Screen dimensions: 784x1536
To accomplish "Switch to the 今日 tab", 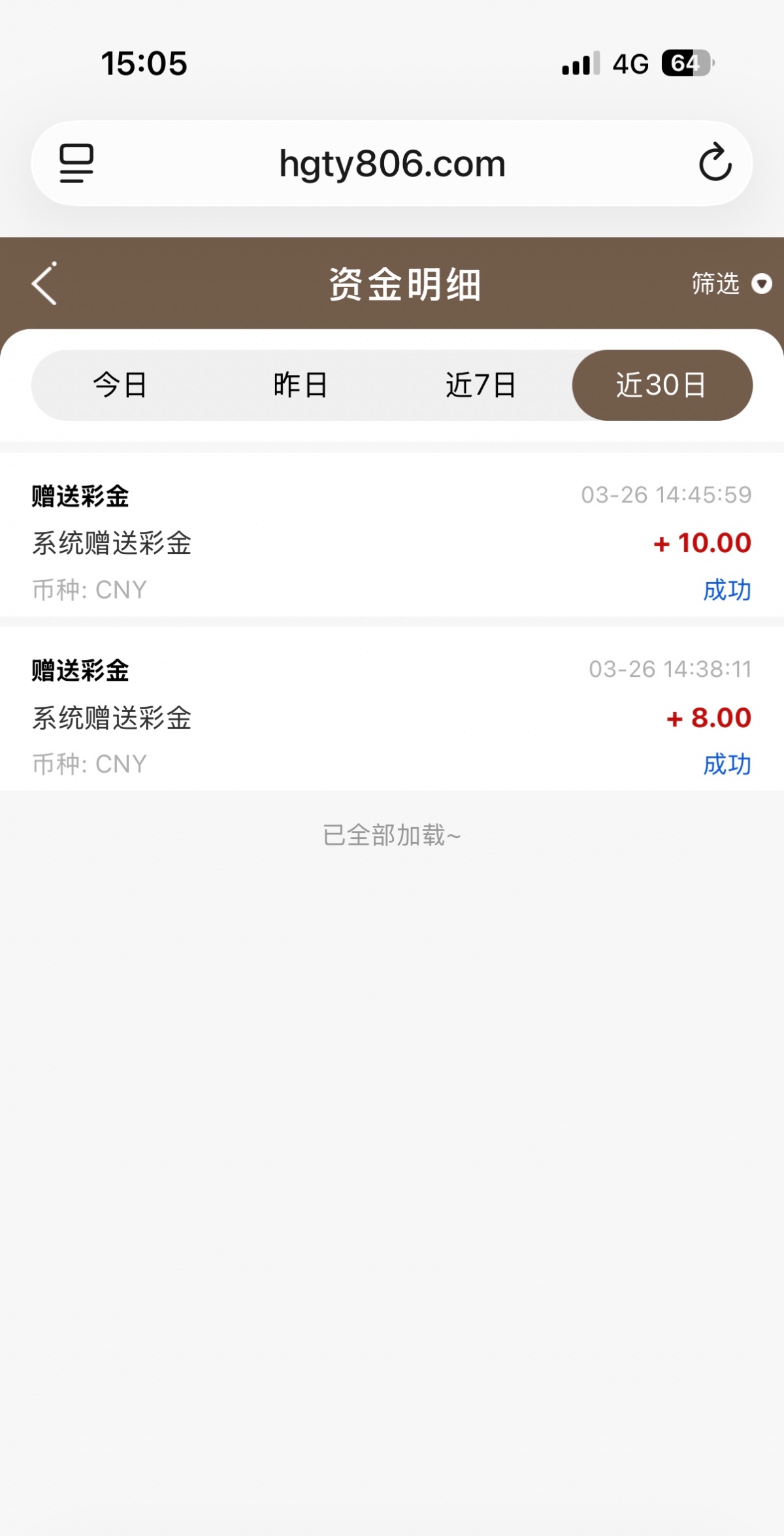I will click(120, 385).
